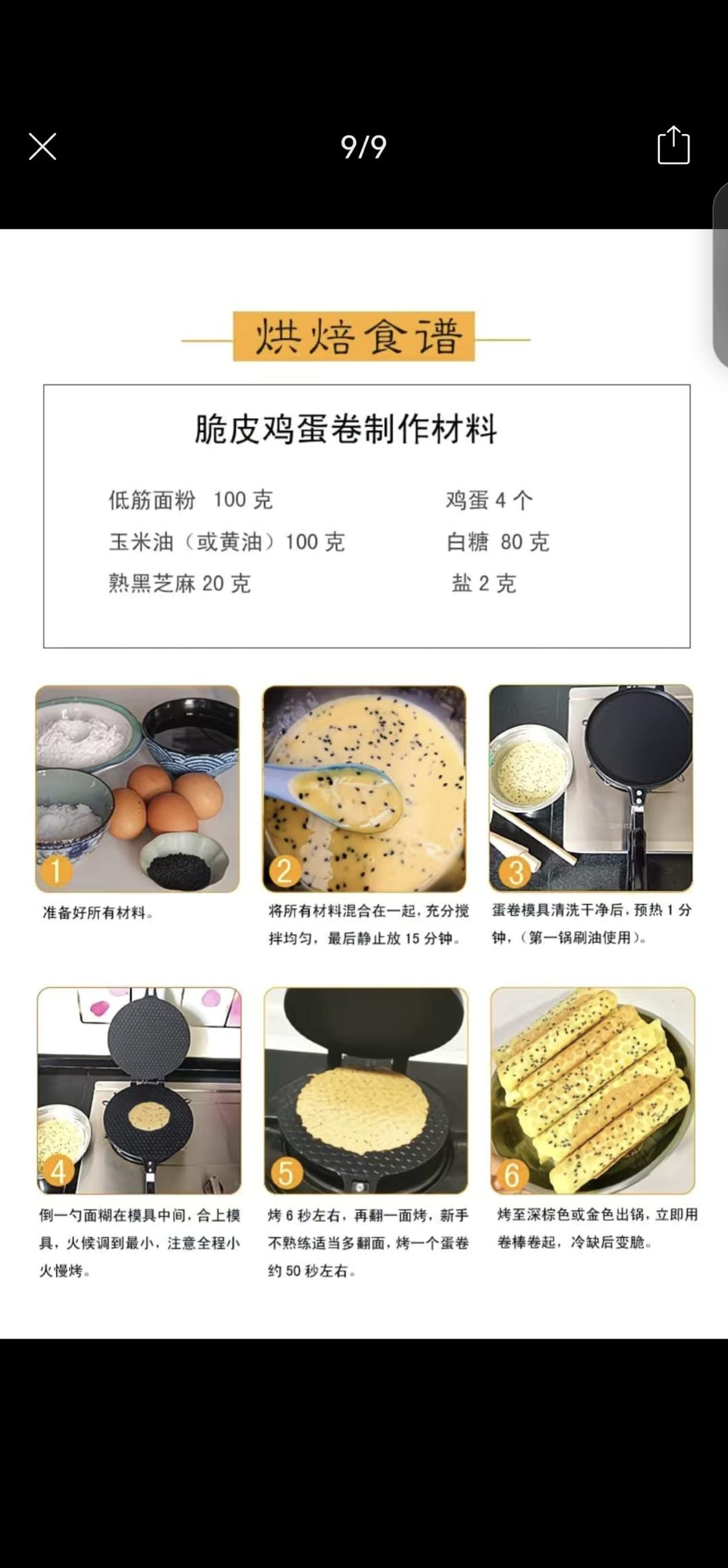Viewport: 728px width, 1568px height.
Task: Share this recipe image
Action: (x=673, y=146)
